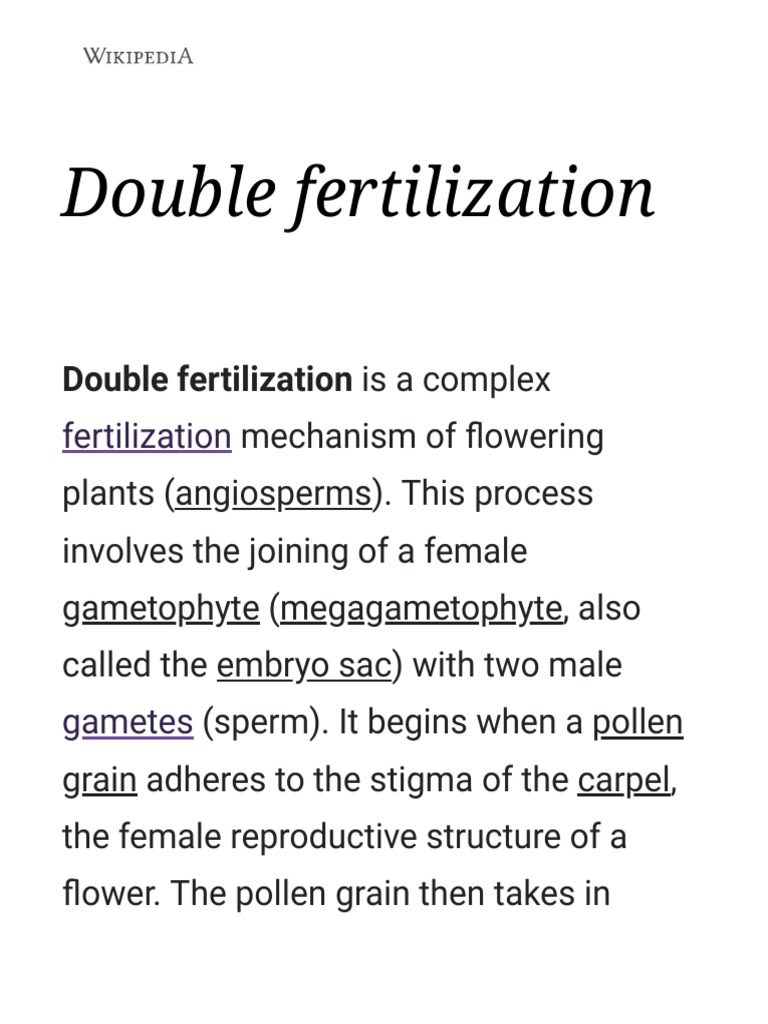Open the gametes link

(128, 723)
